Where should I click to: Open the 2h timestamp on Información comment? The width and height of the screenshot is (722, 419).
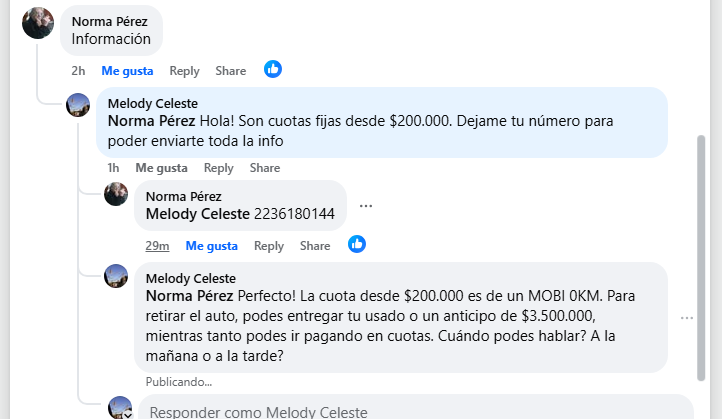[78, 71]
